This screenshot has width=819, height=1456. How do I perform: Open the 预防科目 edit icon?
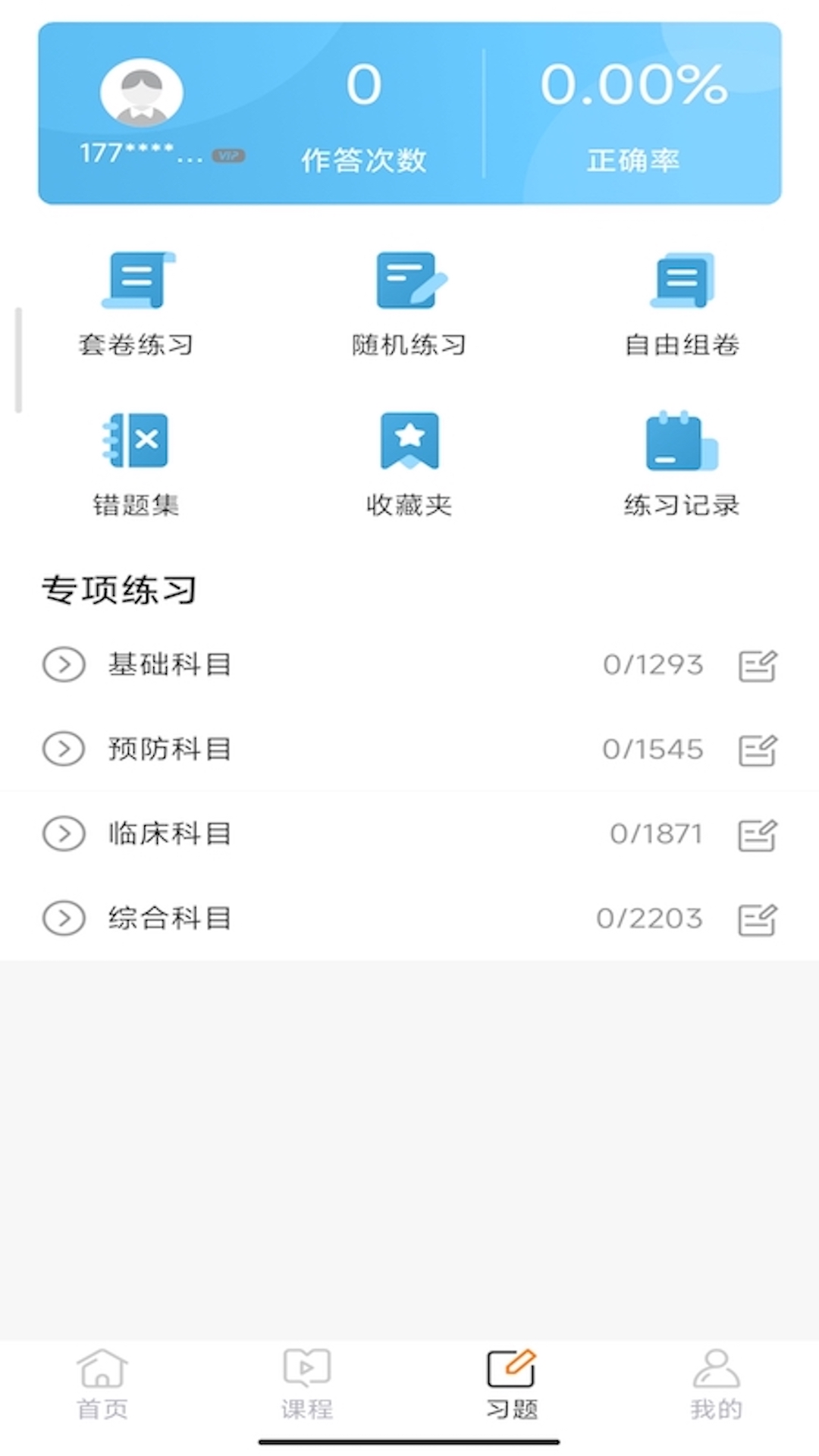click(758, 750)
